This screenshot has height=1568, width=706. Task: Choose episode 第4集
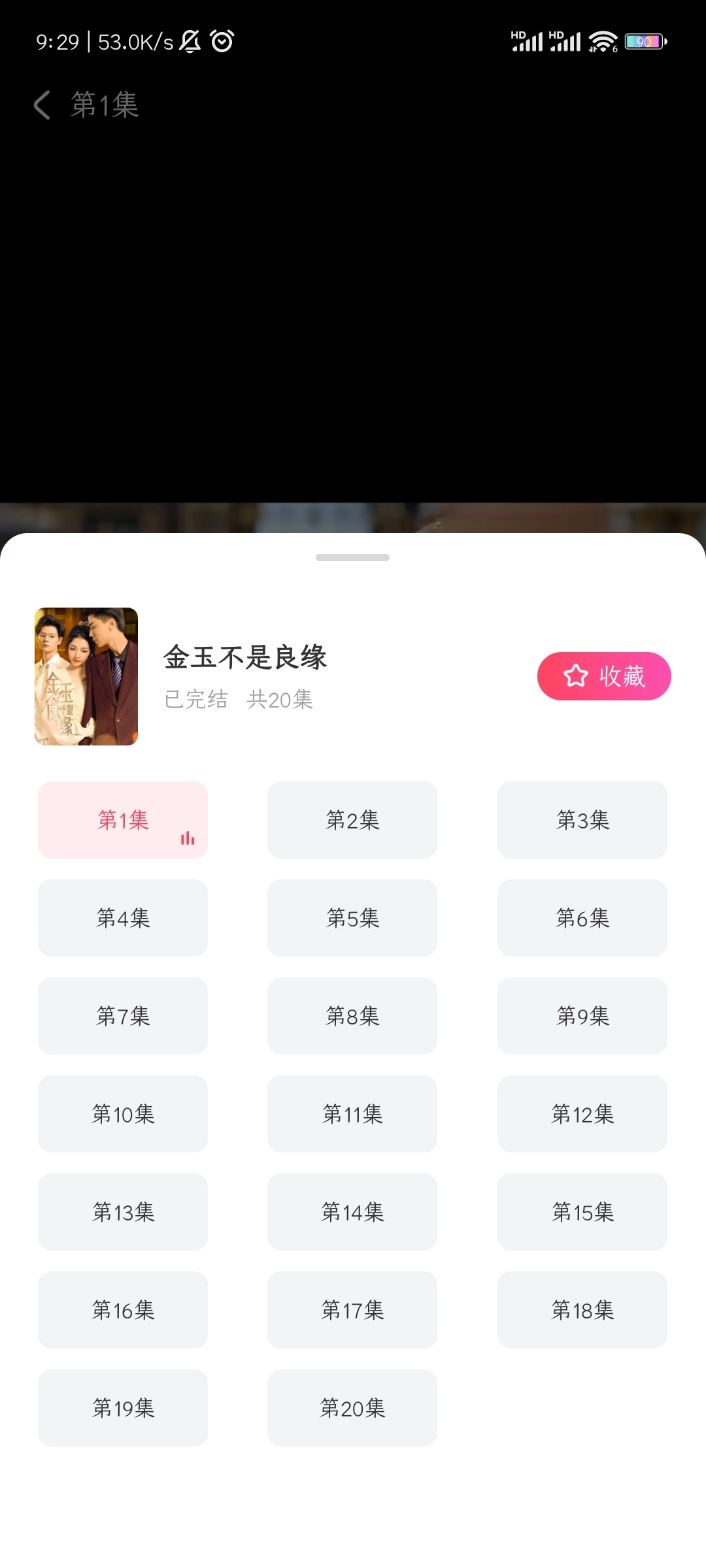click(x=123, y=918)
